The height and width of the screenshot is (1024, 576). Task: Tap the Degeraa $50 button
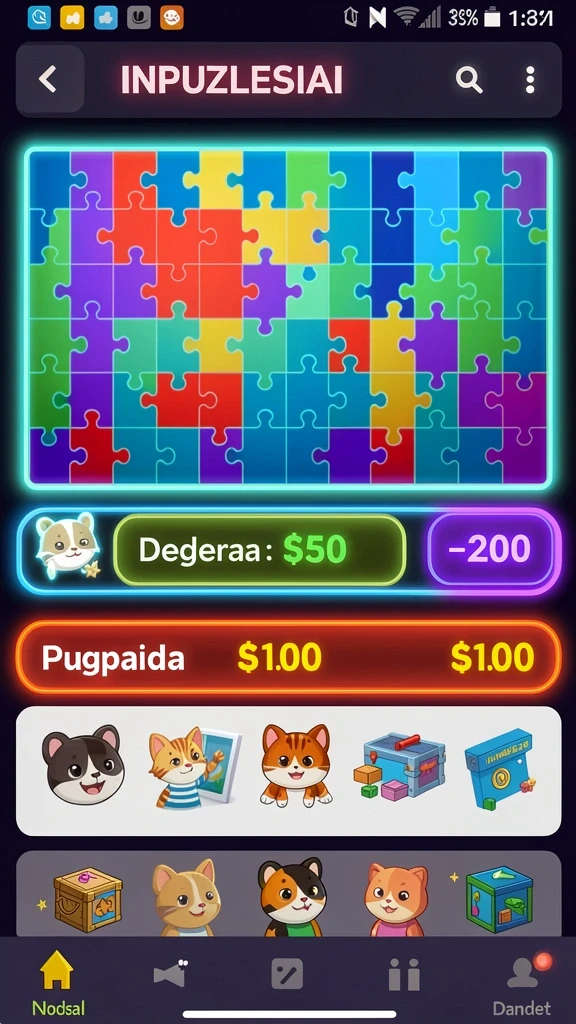[259, 550]
